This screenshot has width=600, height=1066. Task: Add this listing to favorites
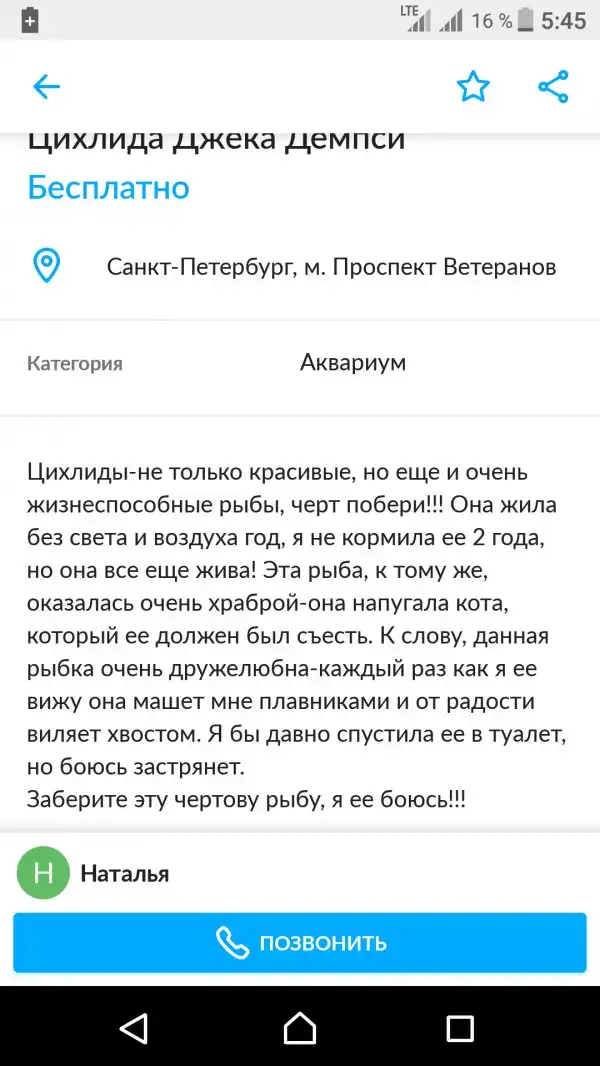(x=473, y=87)
